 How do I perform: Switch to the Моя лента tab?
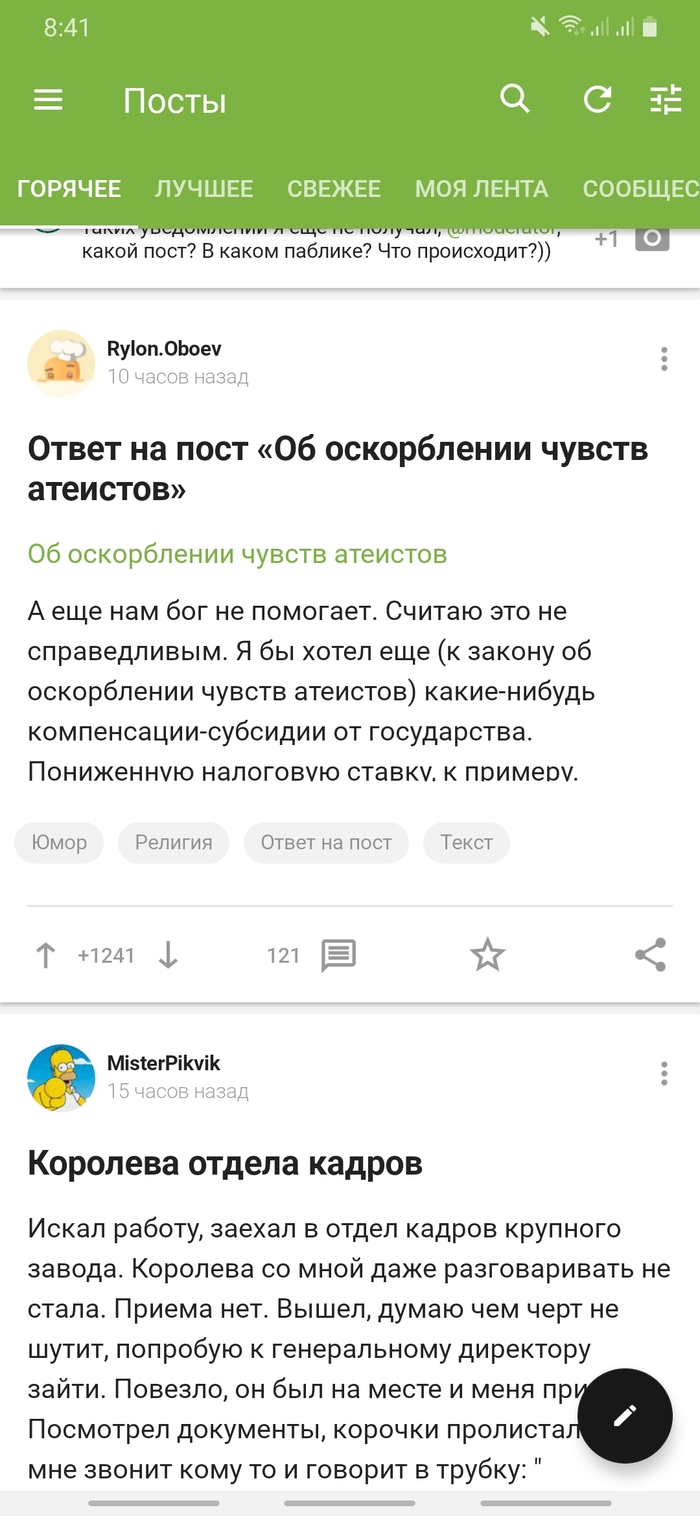481,189
